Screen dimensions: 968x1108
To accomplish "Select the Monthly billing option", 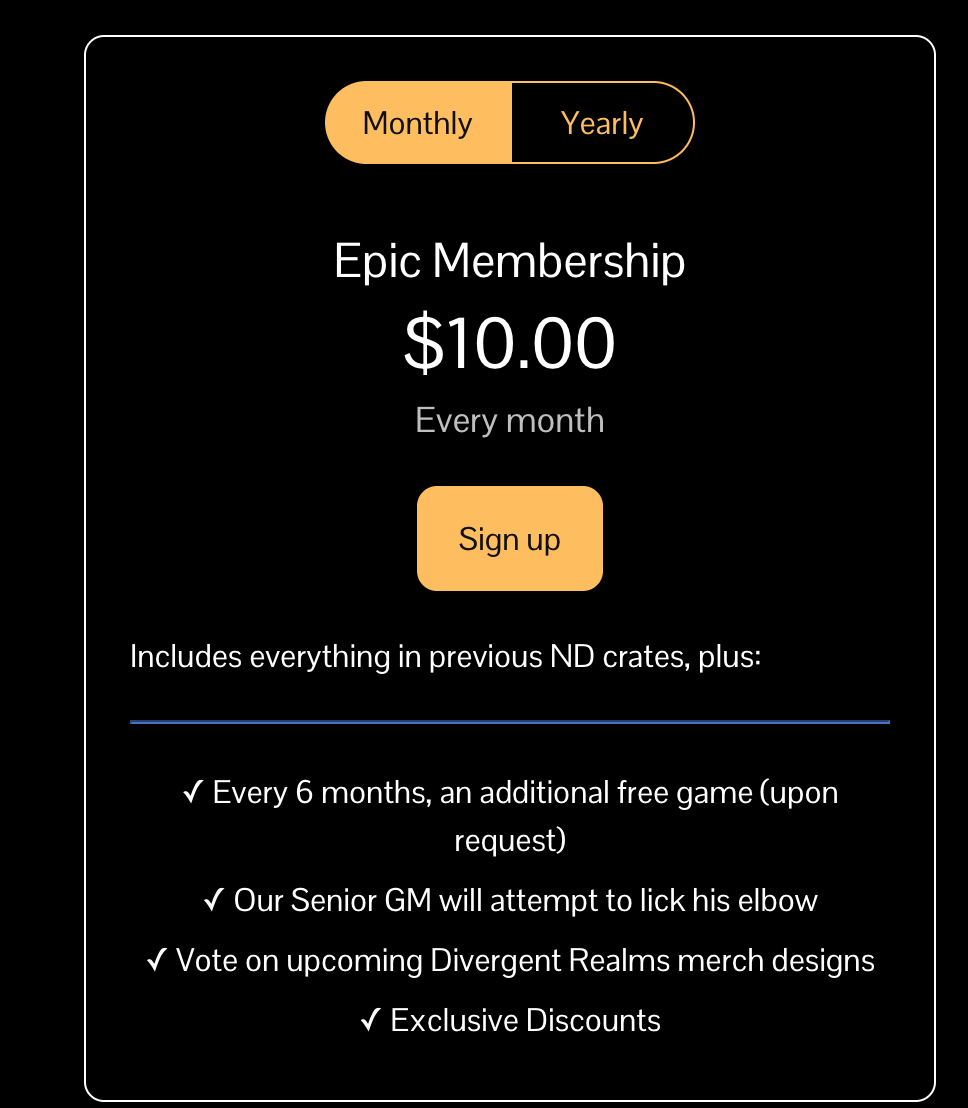I will coord(418,123).
